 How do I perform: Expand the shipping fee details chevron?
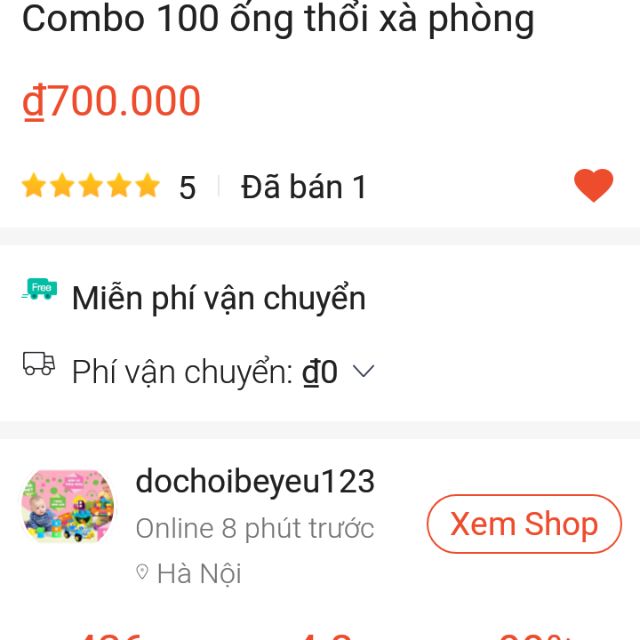[x=364, y=372]
